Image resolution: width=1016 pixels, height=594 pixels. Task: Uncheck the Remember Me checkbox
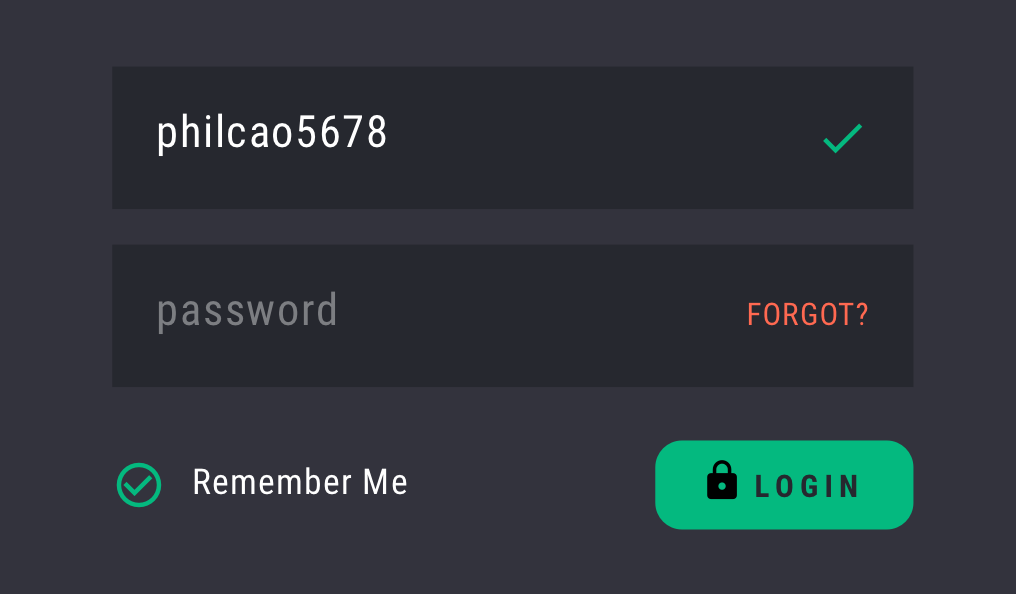pyautogui.click(x=139, y=485)
